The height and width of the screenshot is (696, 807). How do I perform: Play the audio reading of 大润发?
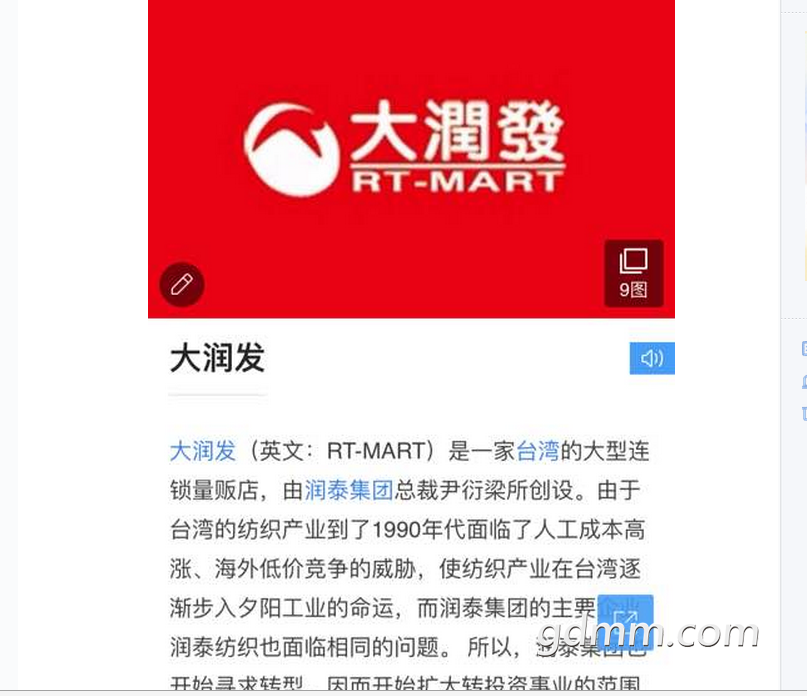coord(652,358)
